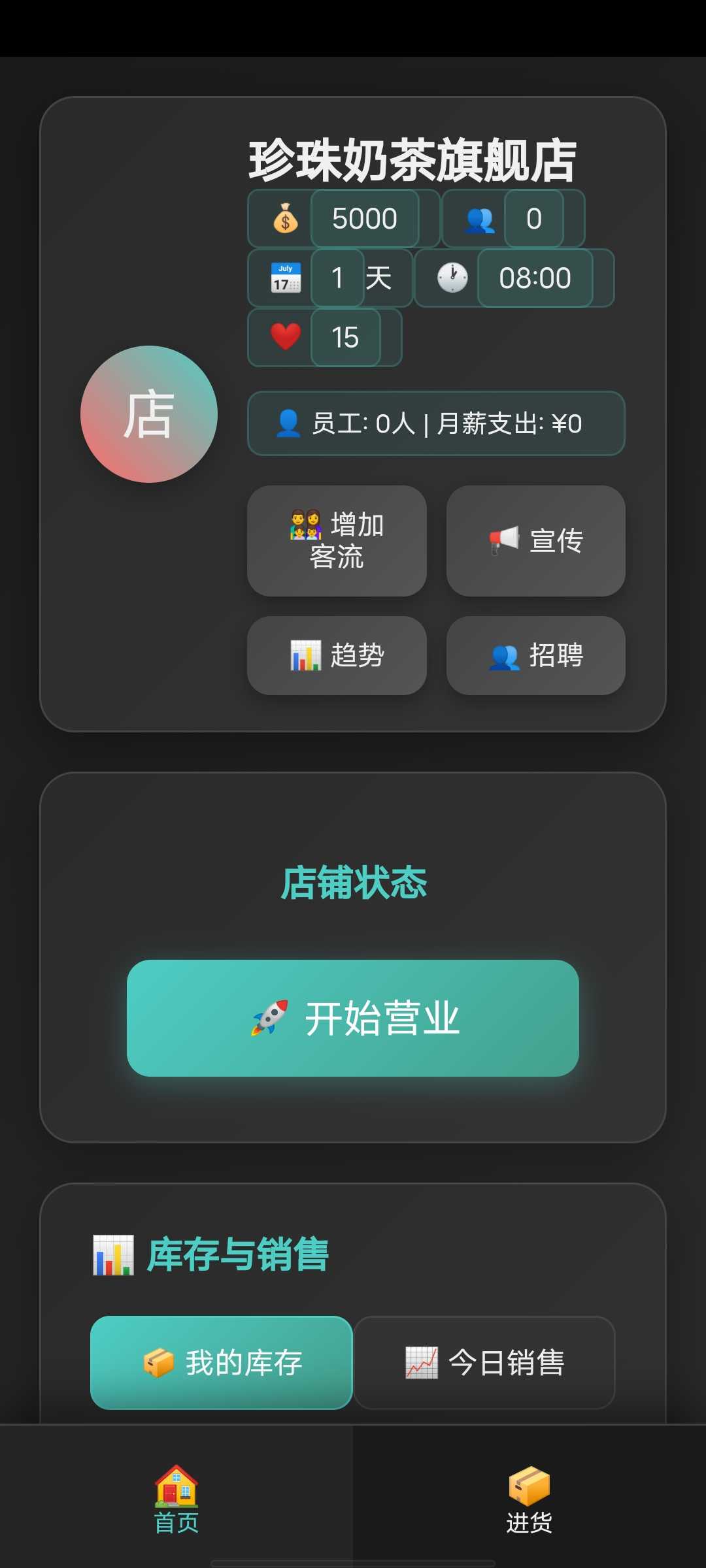Tap the 增加客流 button
Image resolution: width=706 pixels, height=1568 pixels.
pyautogui.click(x=337, y=540)
